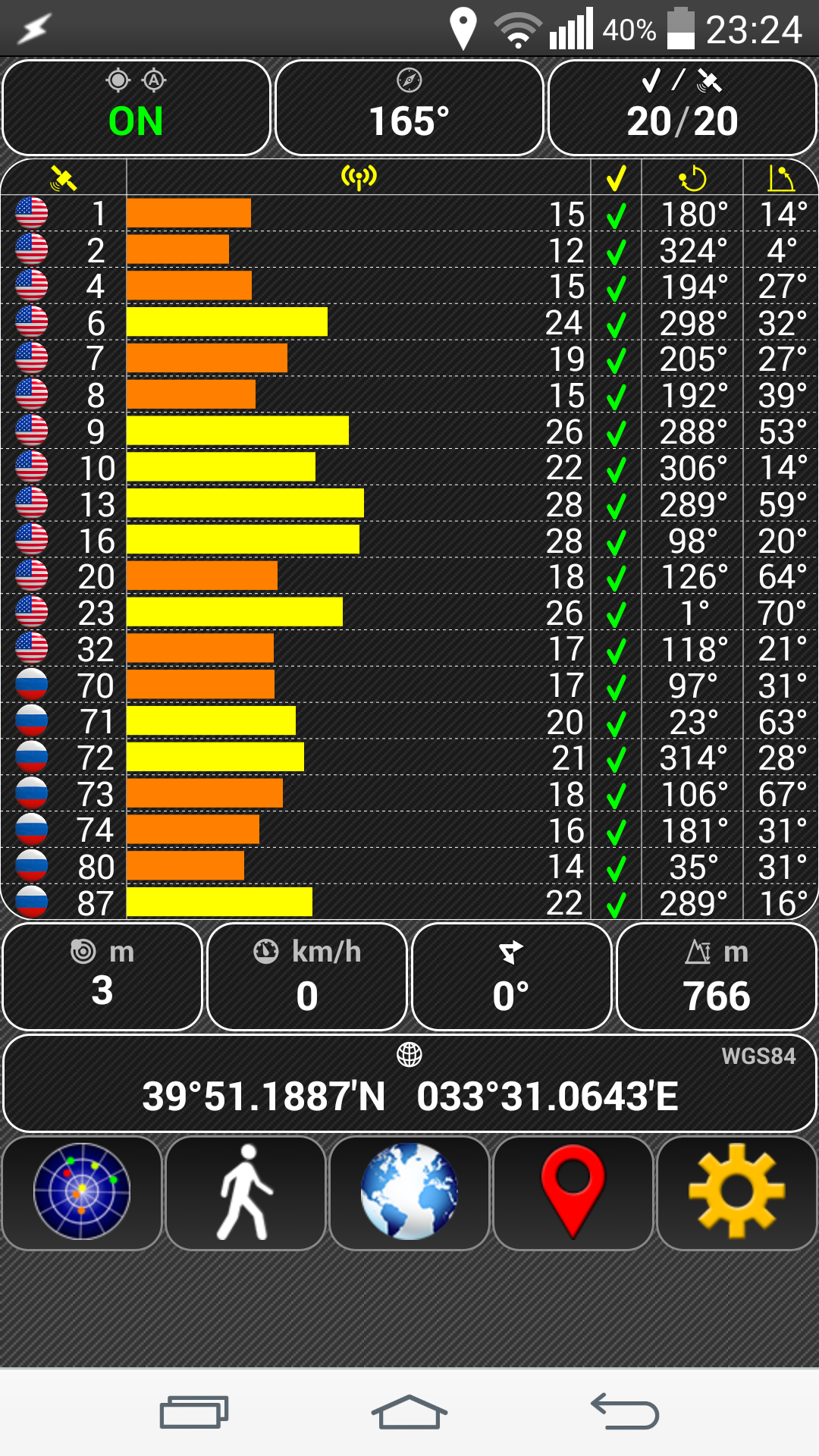Tap the accuracy panel showing 3 m
Image resolution: width=819 pixels, height=1456 pixels.
[x=102, y=977]
